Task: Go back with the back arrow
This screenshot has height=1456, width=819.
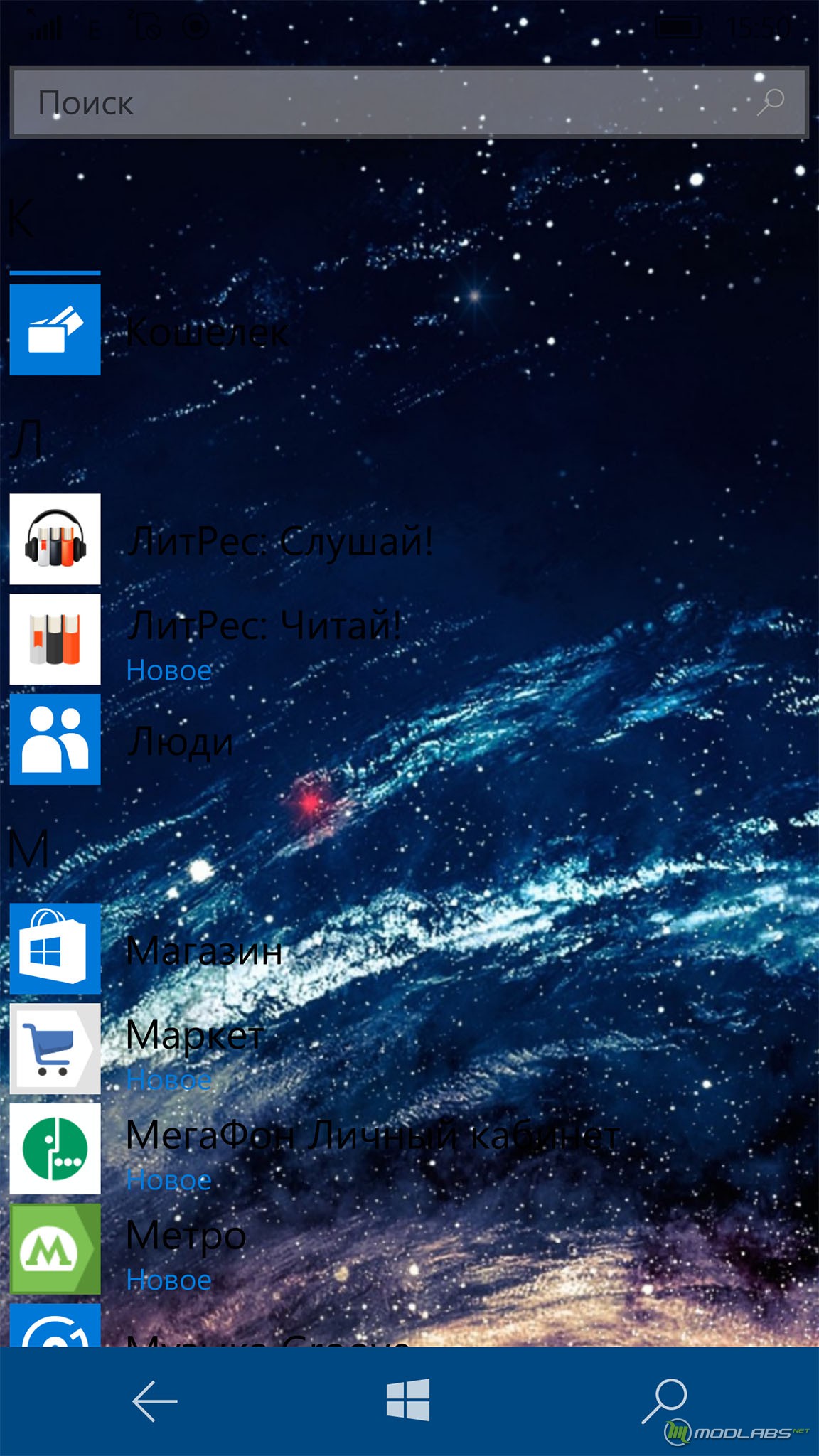Action: click(x=154, y=1401)
